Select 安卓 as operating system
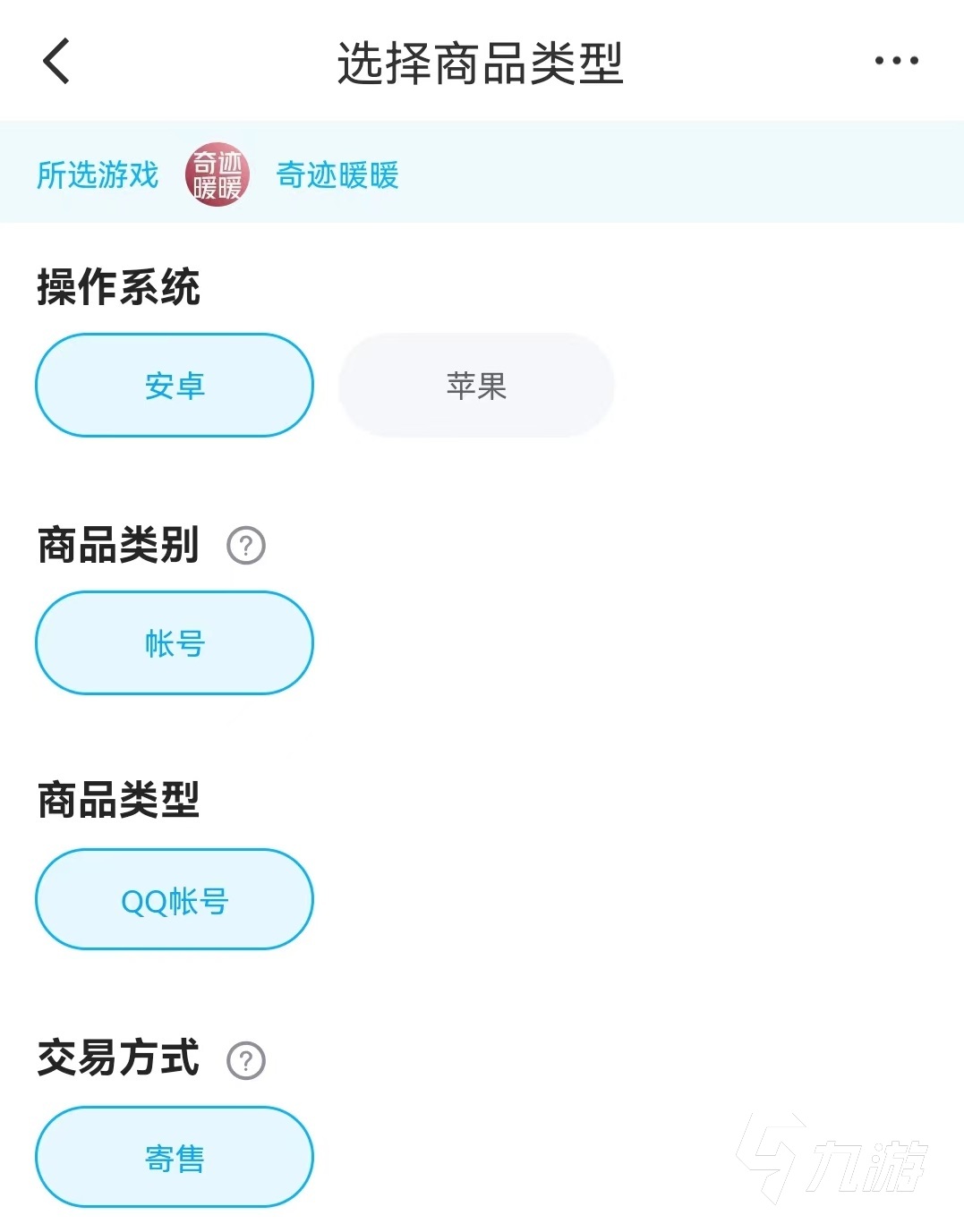964x1232 pixels. [x=175, y=386]
